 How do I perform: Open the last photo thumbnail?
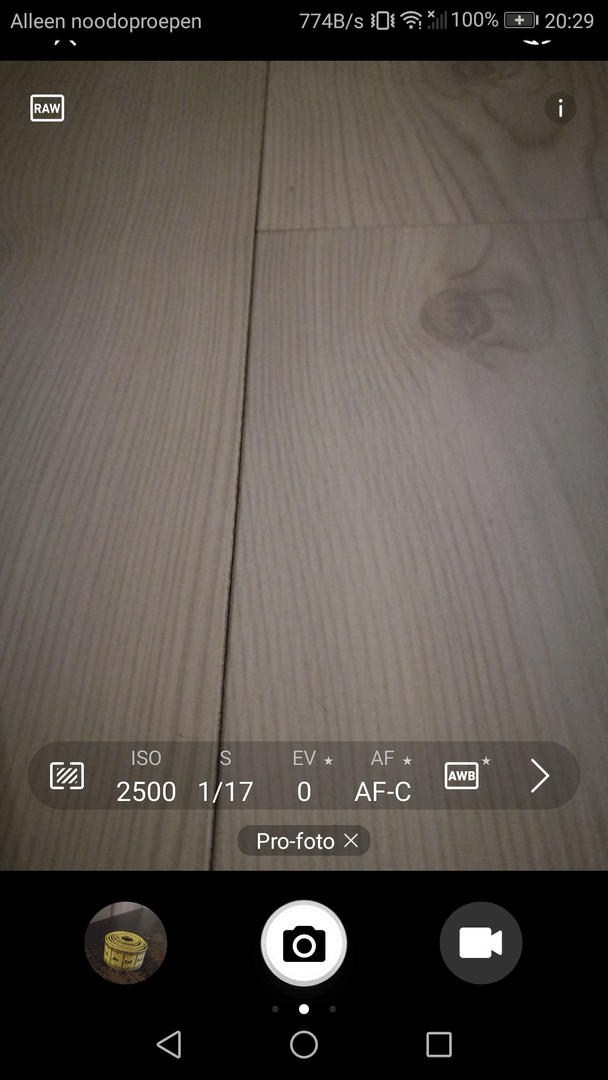[x=126, y=943]
